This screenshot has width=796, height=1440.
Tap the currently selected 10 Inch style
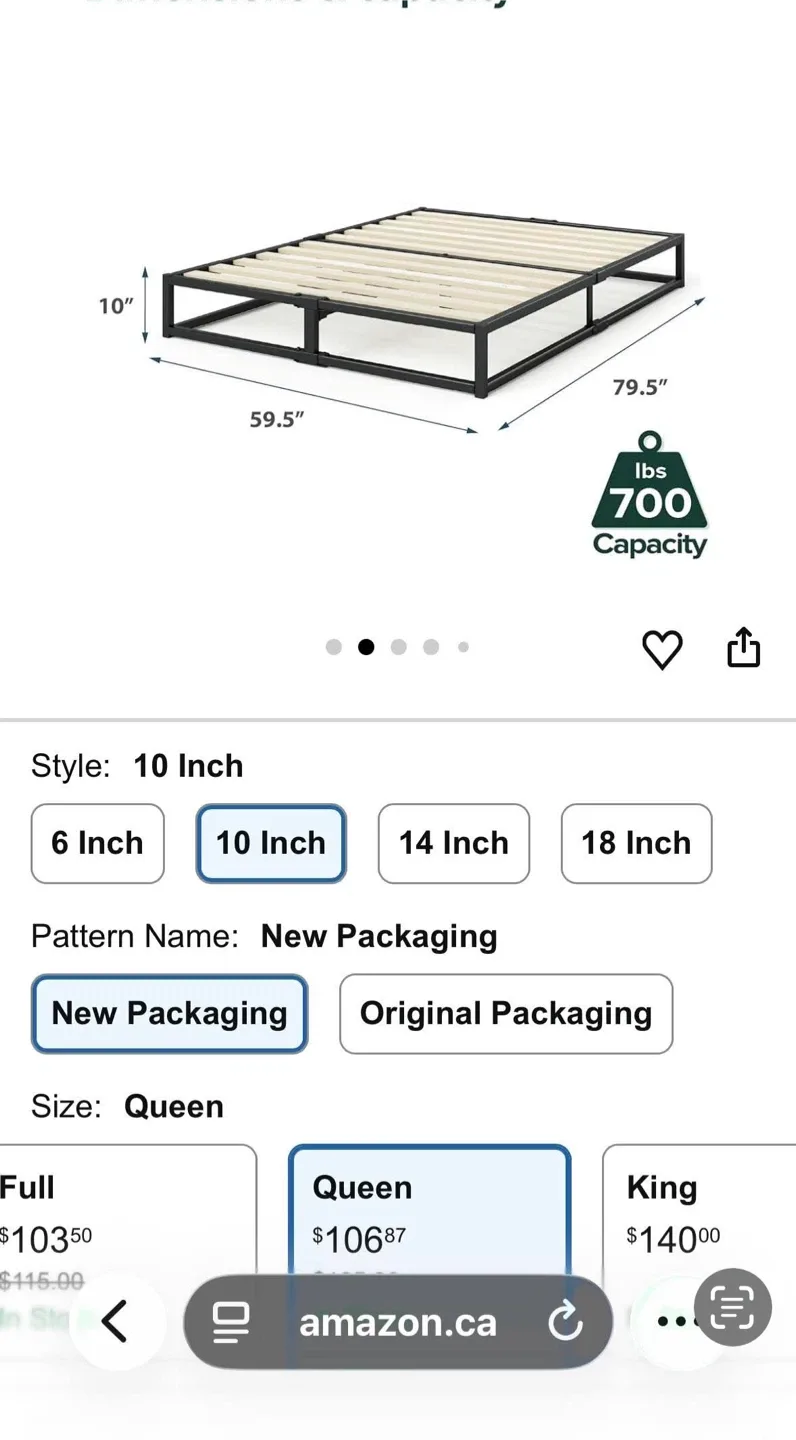coord(270,844)
